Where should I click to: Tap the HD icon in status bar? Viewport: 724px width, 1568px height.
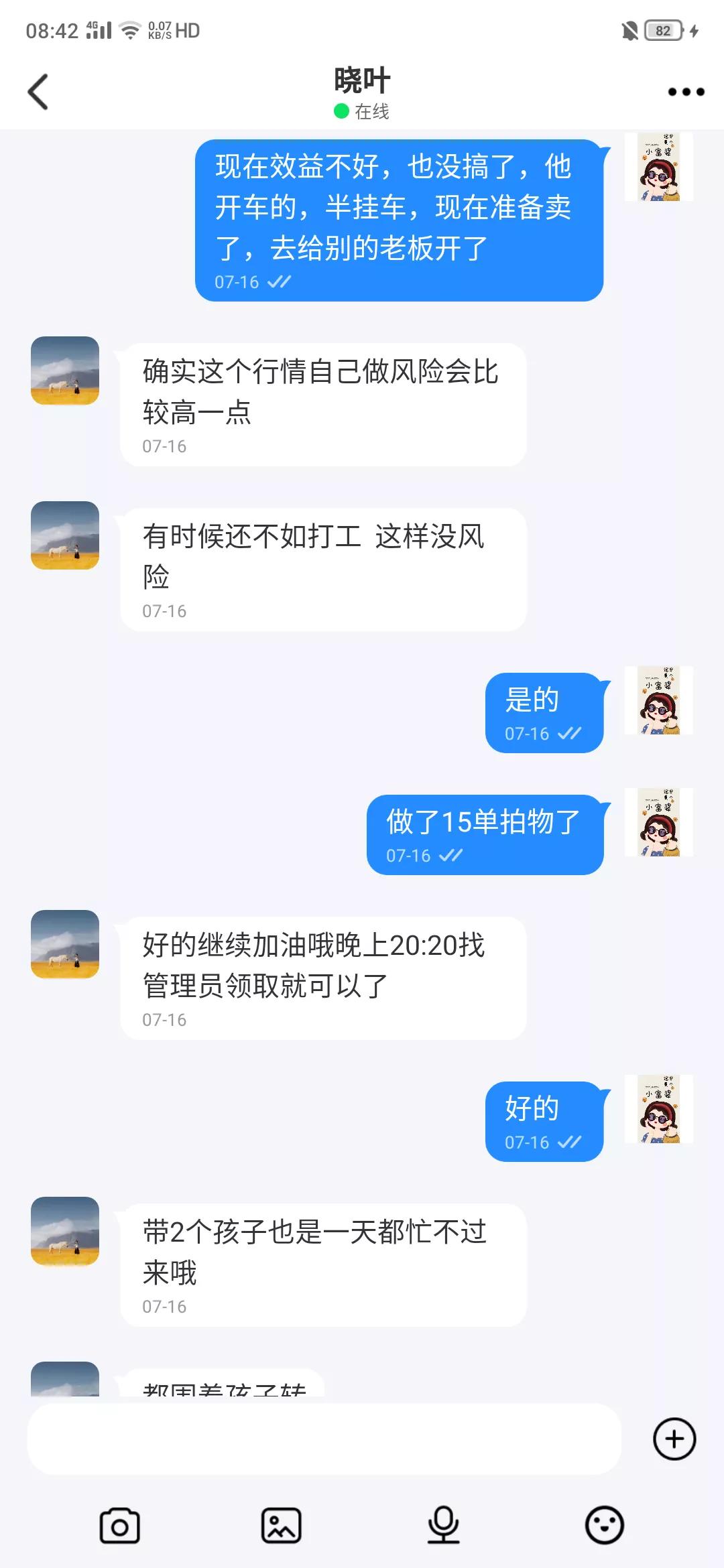pos(186,29)
